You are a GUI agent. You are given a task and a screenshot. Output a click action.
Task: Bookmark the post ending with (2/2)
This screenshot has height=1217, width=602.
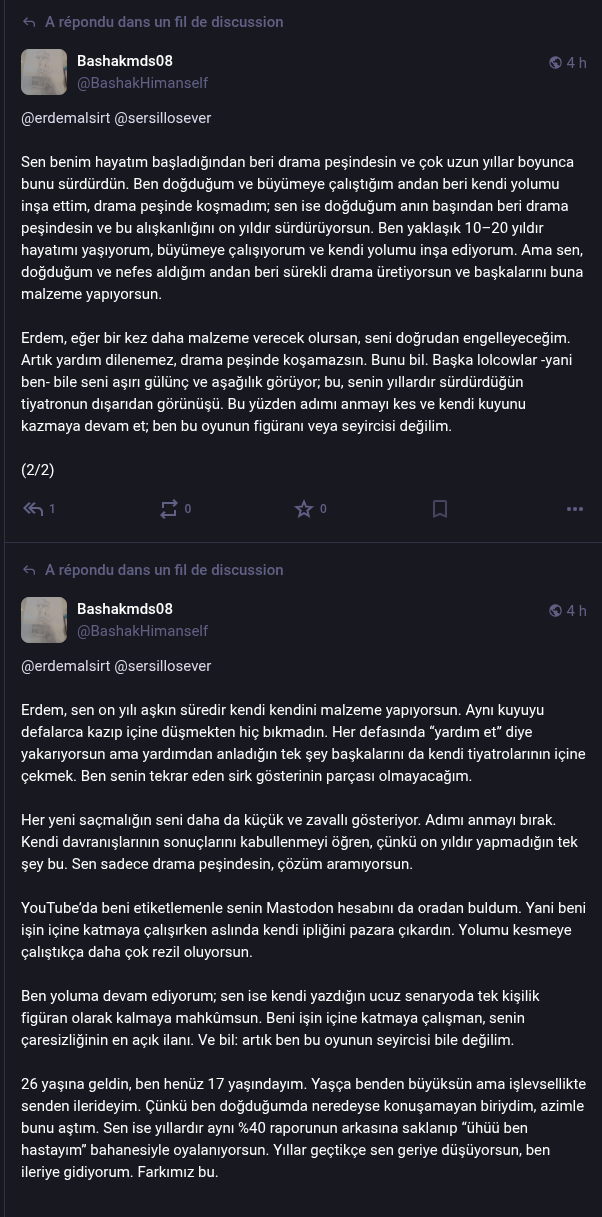[x=439, y=509]
